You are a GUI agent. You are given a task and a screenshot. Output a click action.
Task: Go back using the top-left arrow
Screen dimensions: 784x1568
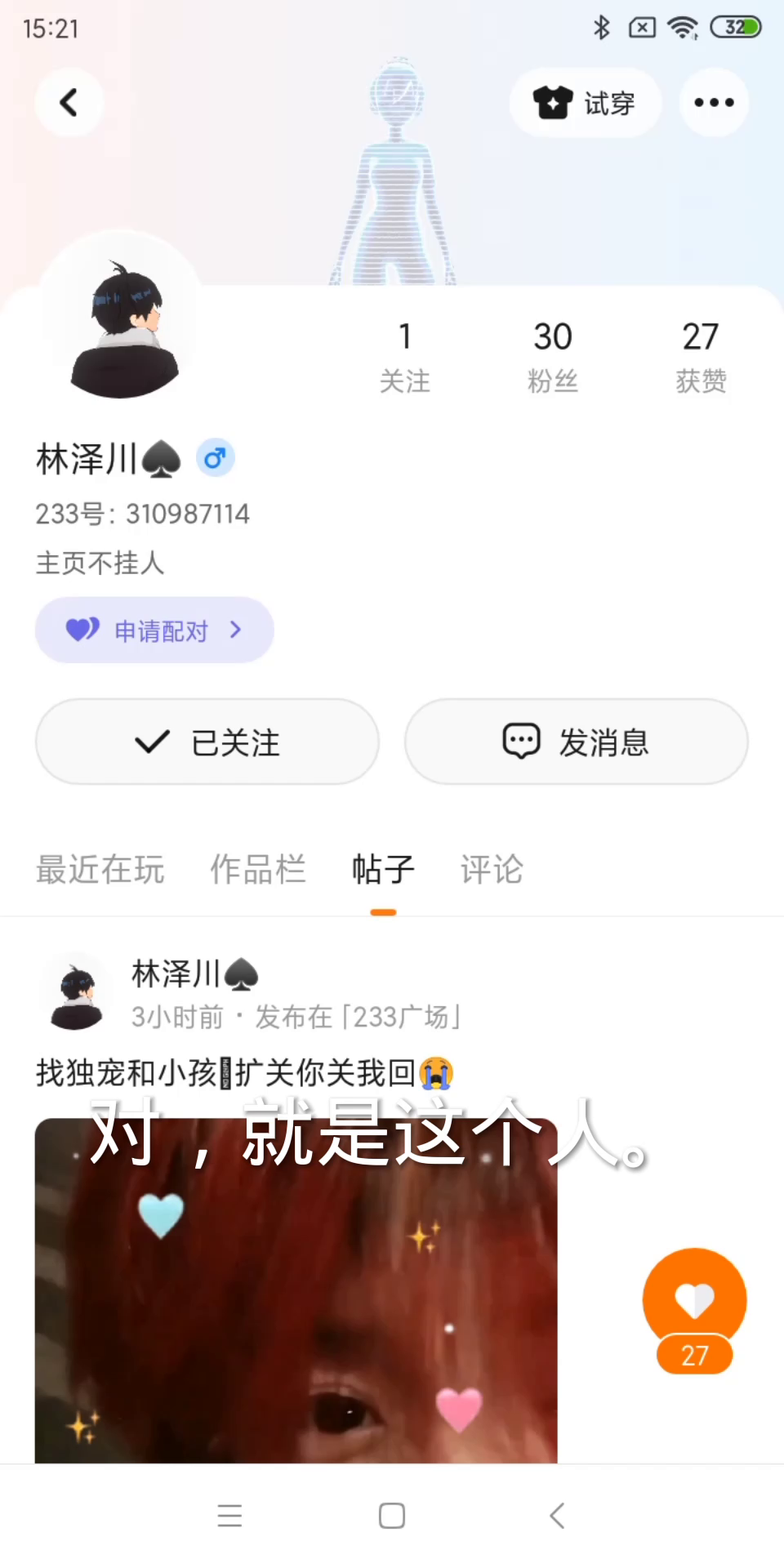[x=69, y=103]
